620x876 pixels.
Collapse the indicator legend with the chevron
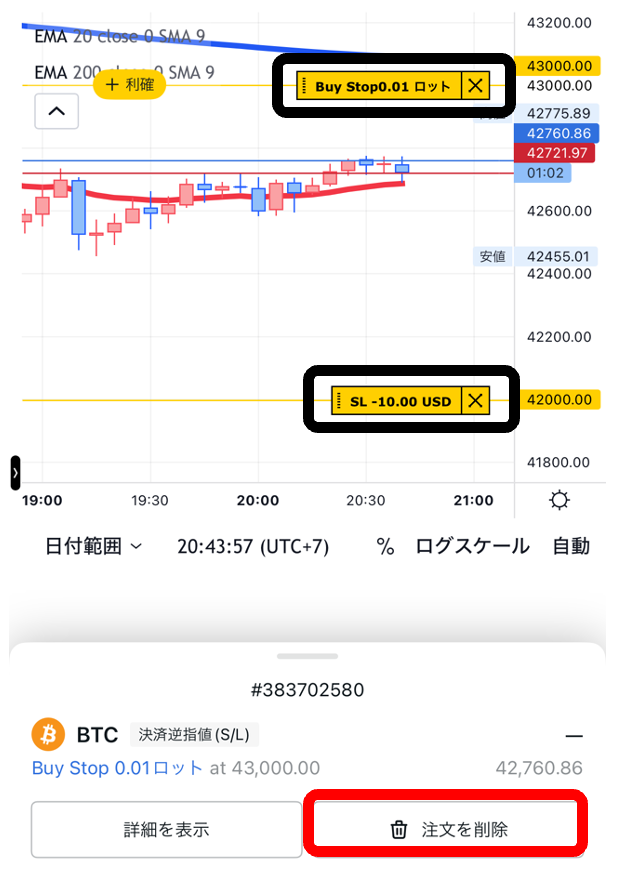tap(56, 111)
